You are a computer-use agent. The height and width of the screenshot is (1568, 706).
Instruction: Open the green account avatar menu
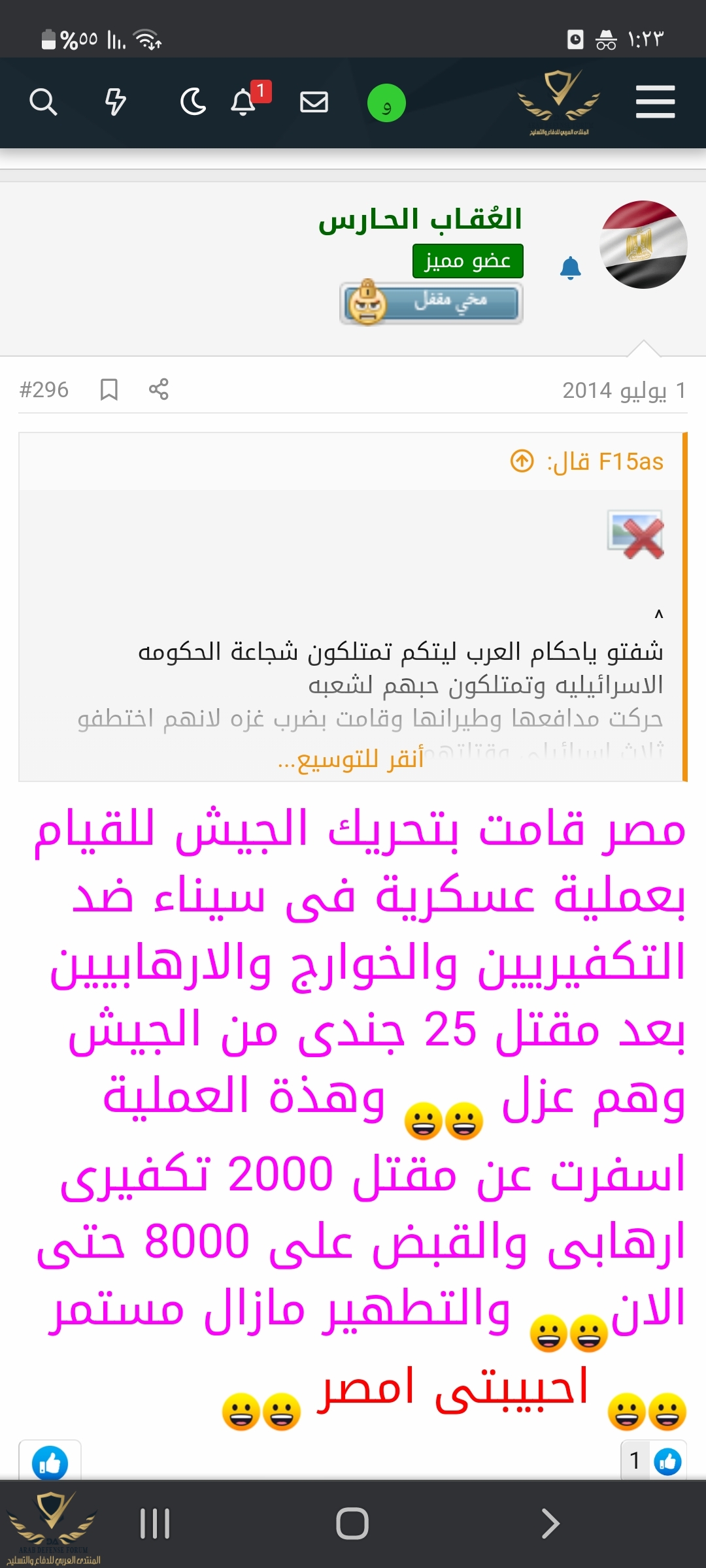[386, 103]
